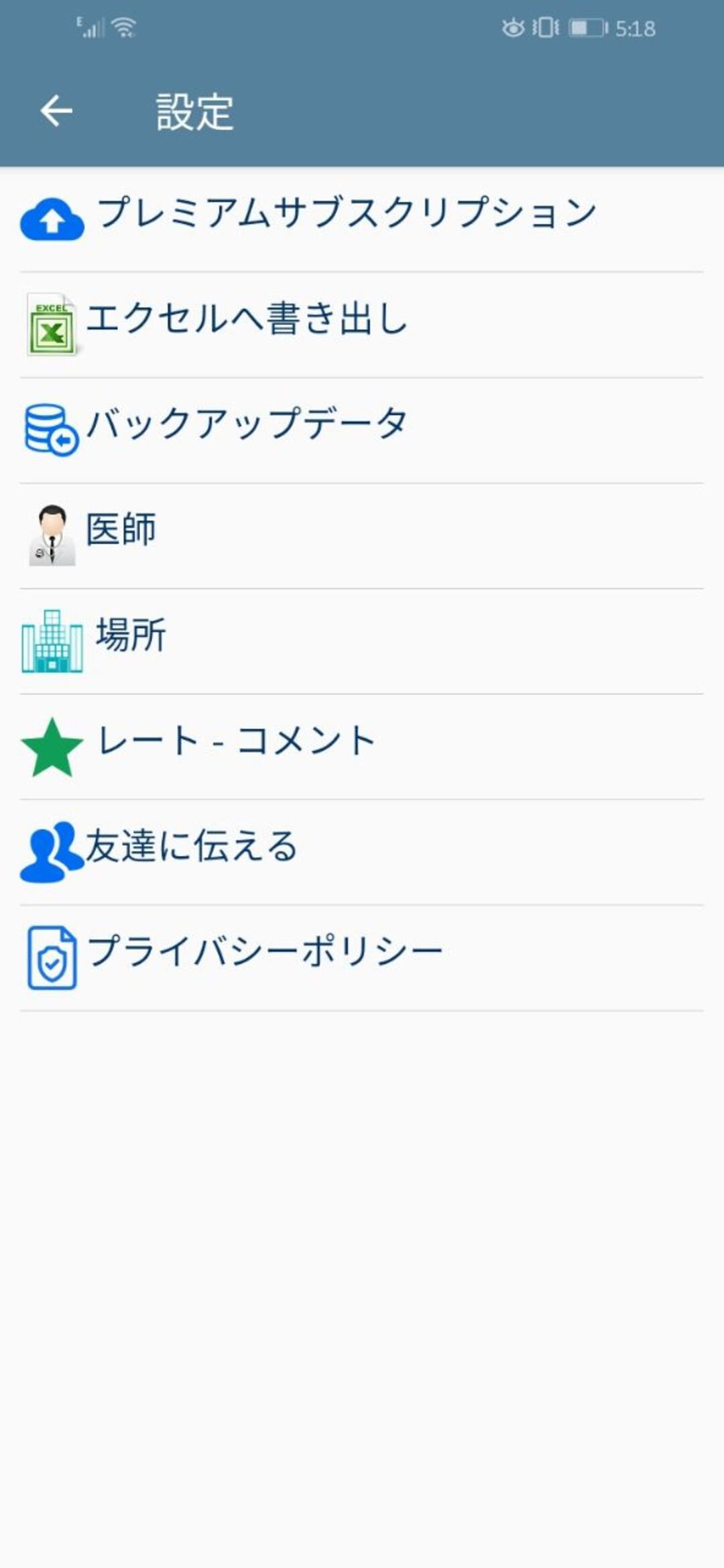Tap レート - コメント
The image size is (724, 1568).
[x=236, y=741]
